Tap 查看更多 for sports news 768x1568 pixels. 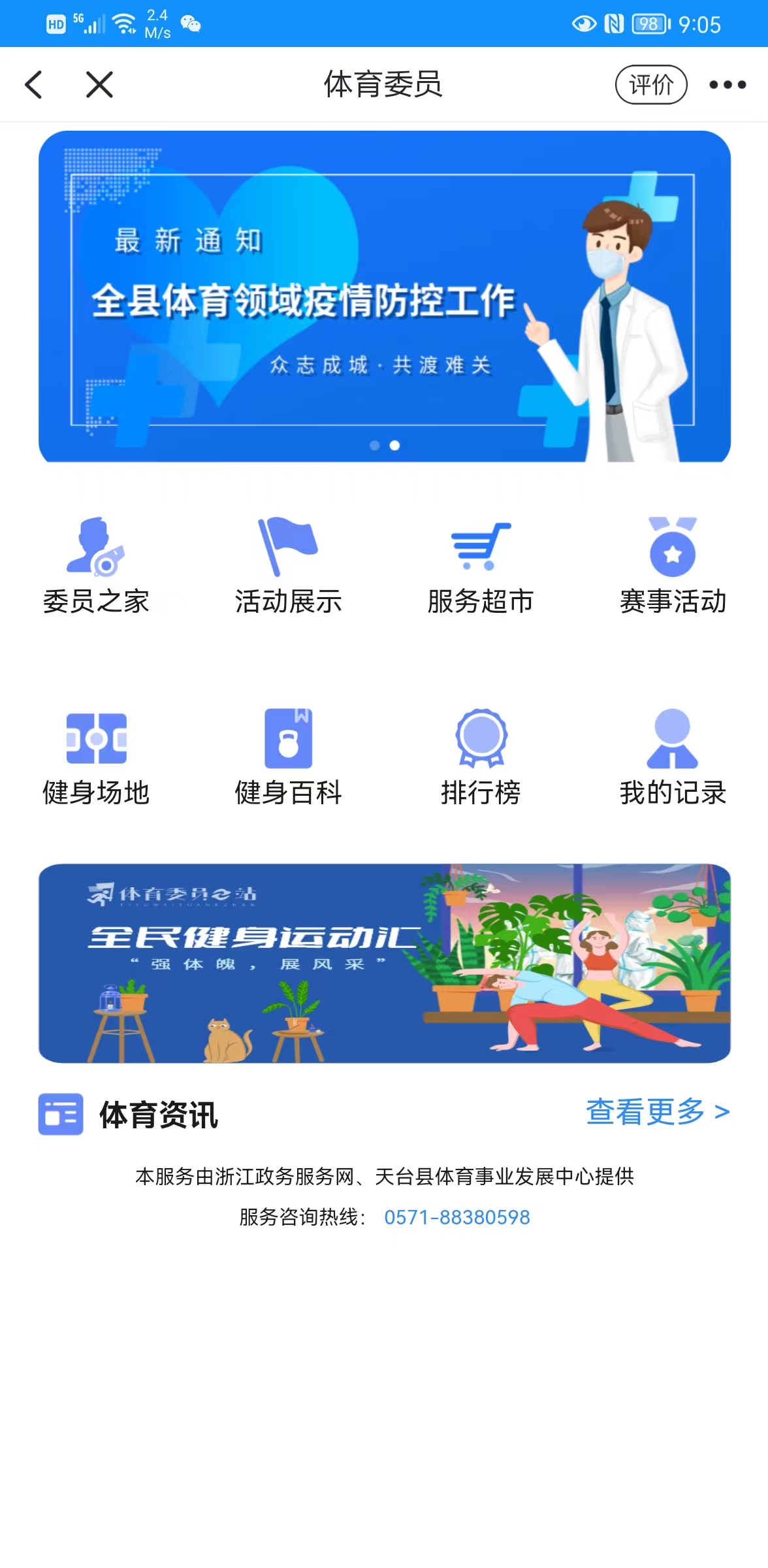(x=658, y=1112)
